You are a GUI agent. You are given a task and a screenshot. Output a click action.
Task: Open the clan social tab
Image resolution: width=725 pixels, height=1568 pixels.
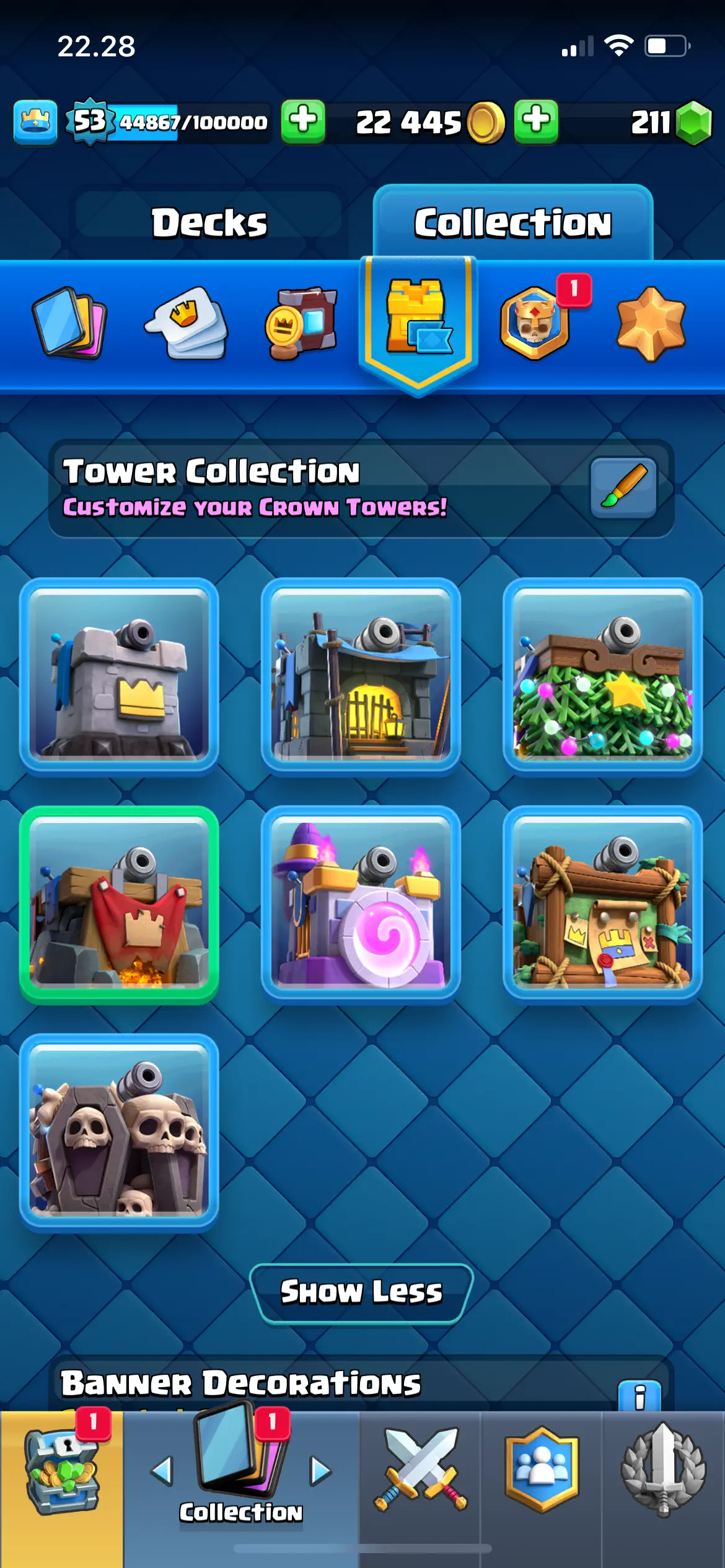tap(542, 1470)
